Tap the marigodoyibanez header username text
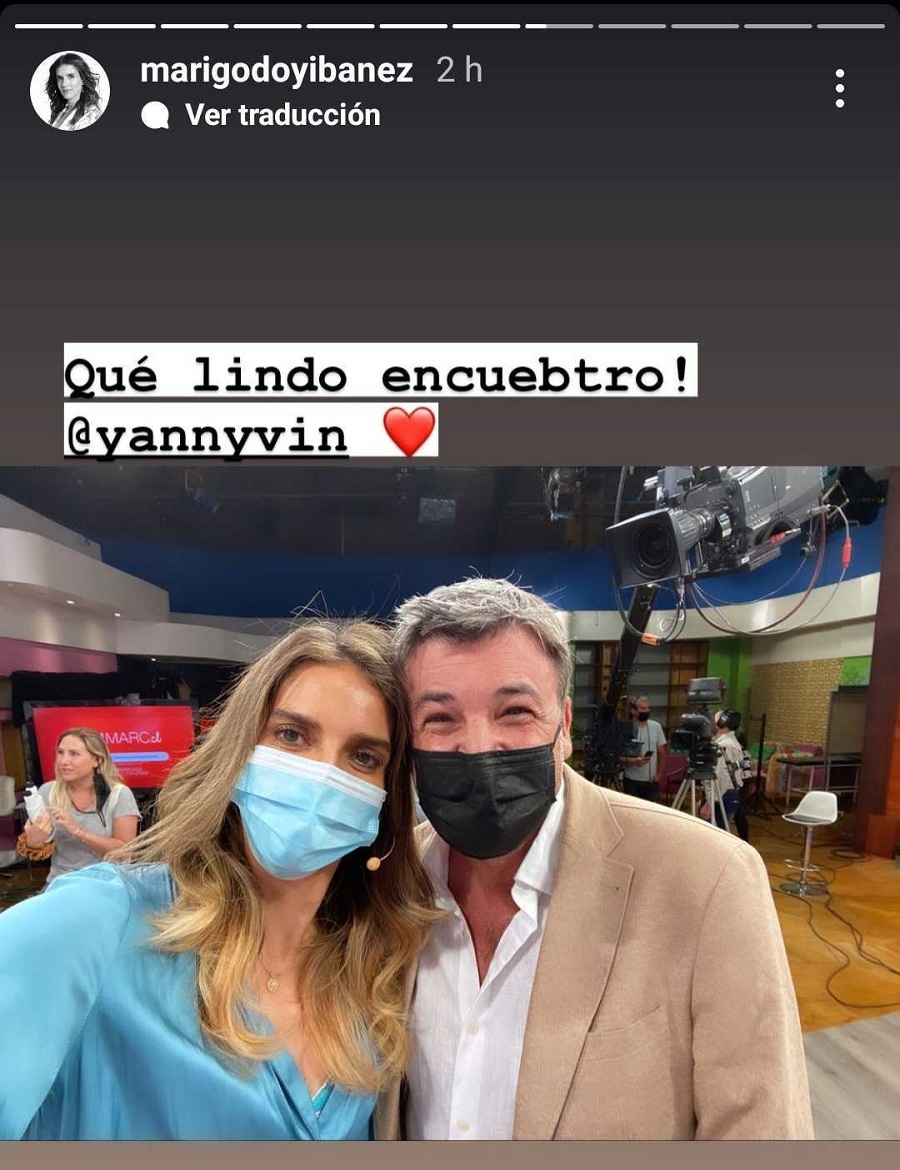This screenshot has width=900, height=1170. pyautogui.click(x=279, y=72)
